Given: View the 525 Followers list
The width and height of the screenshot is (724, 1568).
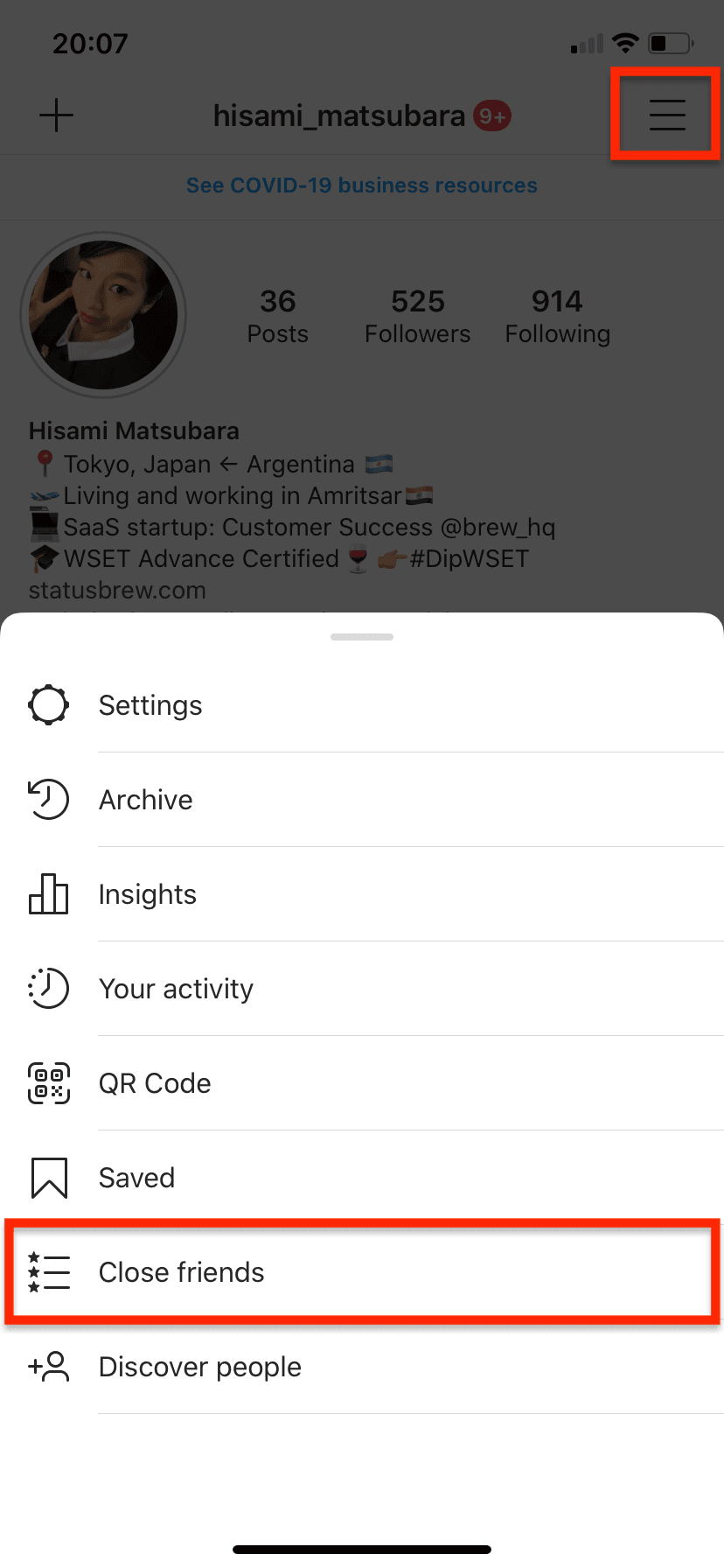Looking at the screenshot, I should tap(417, 316).
